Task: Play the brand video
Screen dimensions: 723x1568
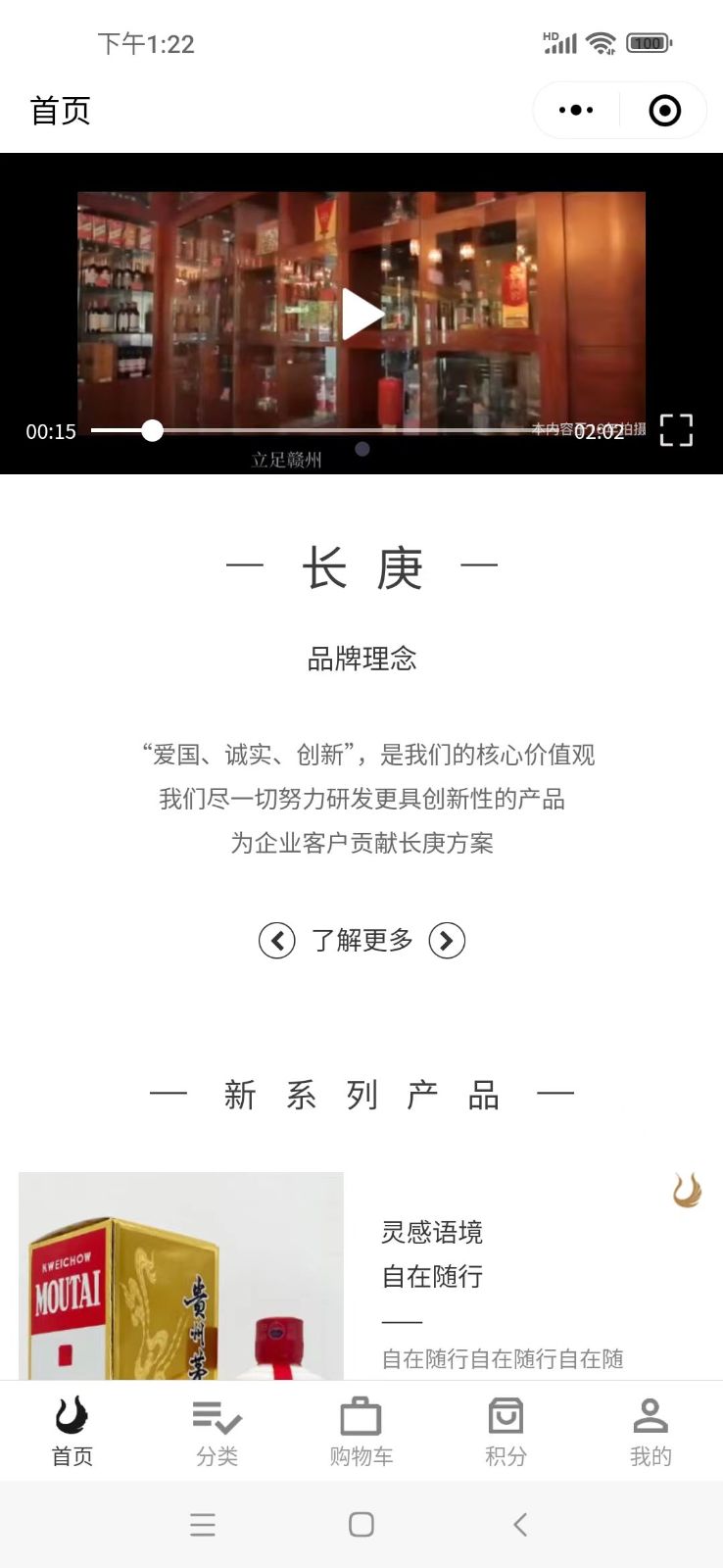Action: click(x=361, y=314)
